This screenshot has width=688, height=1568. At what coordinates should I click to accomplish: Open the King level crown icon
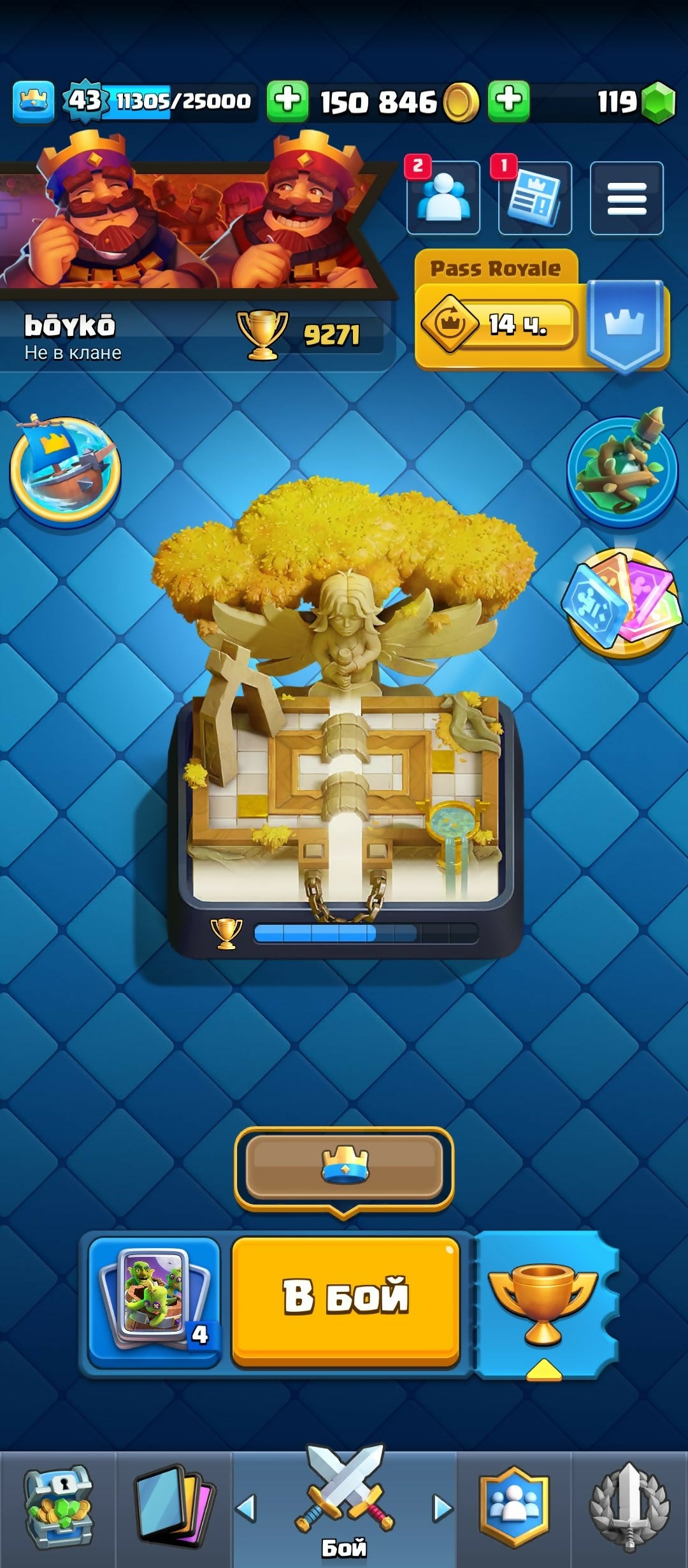pyautogui.click(x=33, y=101)
